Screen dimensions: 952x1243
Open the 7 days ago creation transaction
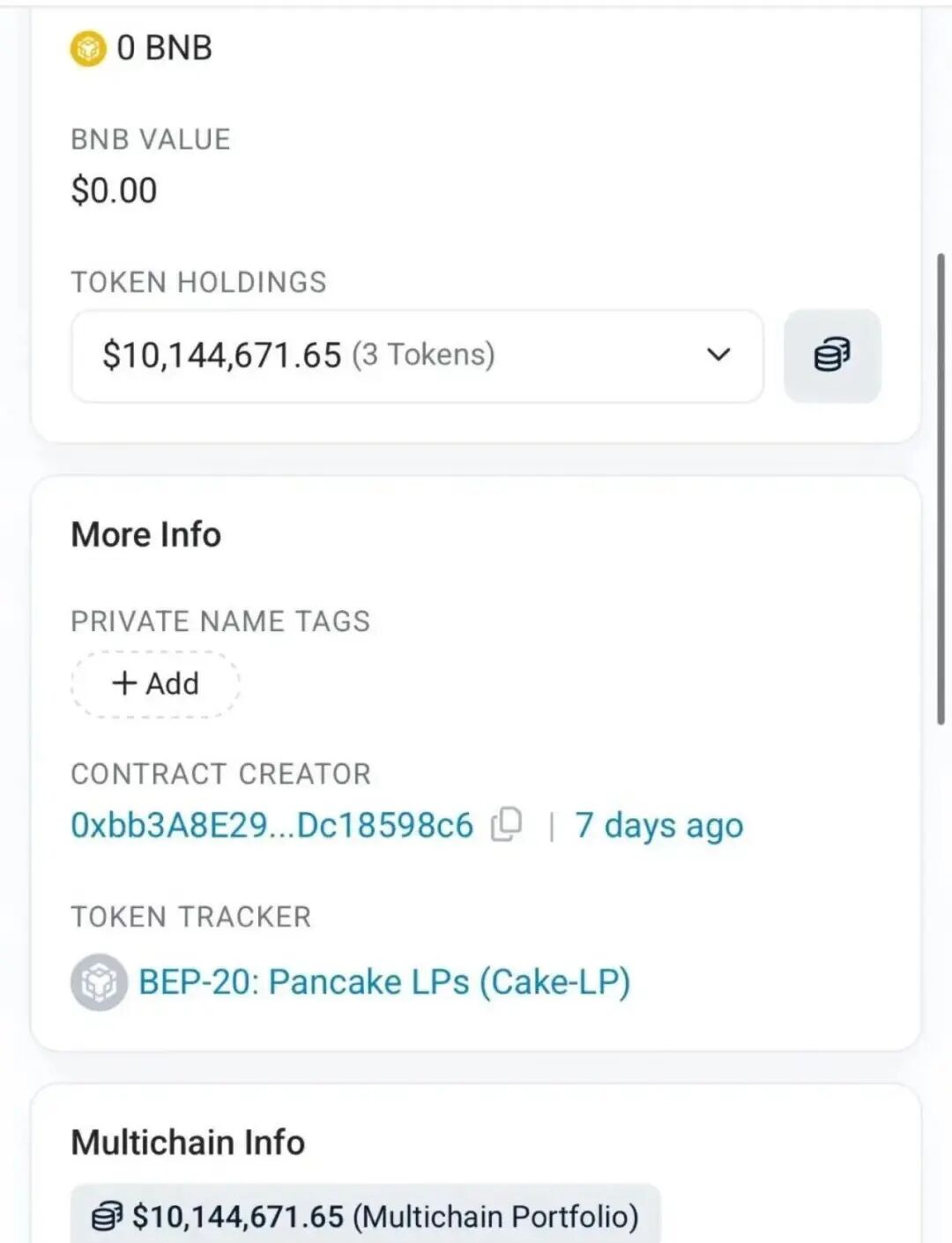click(x=658, y=826)
